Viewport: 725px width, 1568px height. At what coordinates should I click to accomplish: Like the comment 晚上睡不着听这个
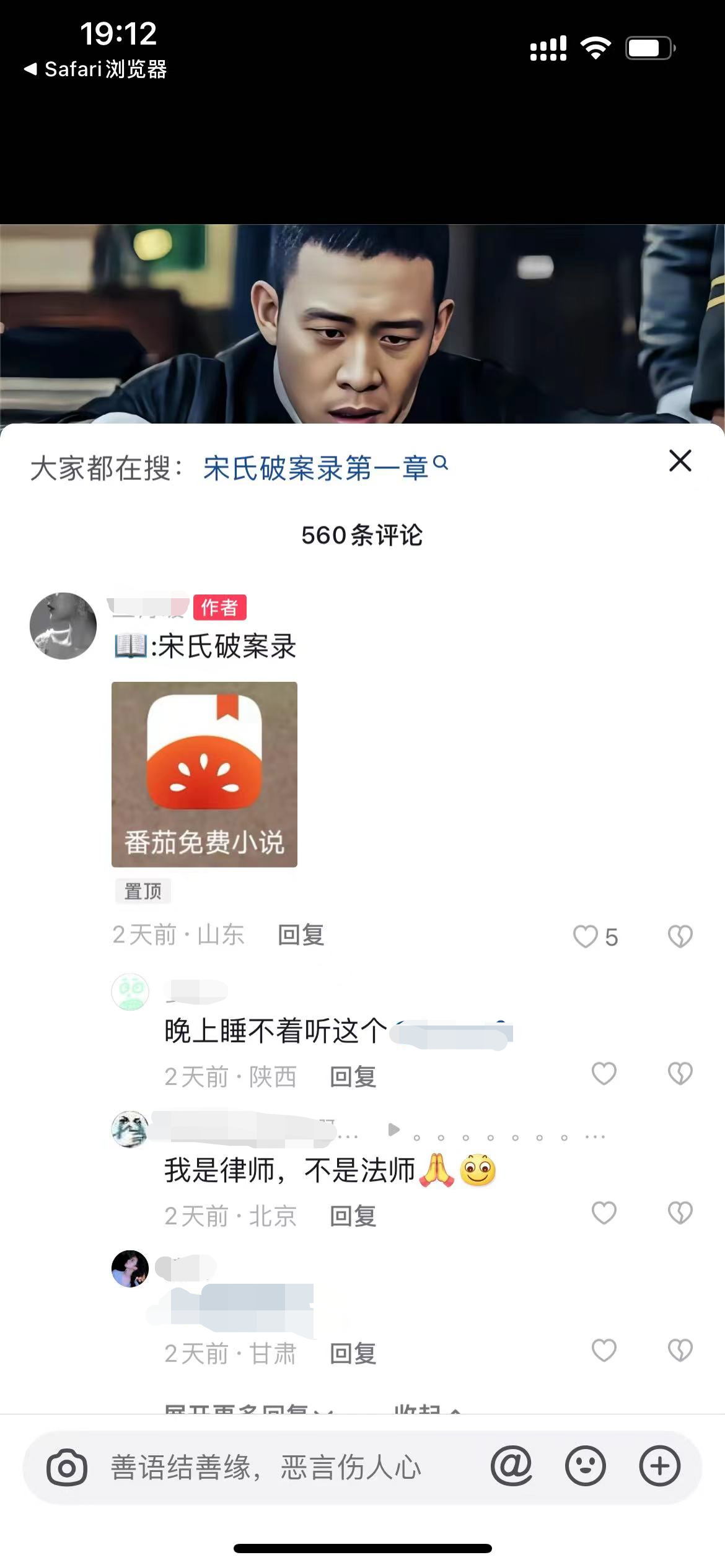pos(604,1073)
